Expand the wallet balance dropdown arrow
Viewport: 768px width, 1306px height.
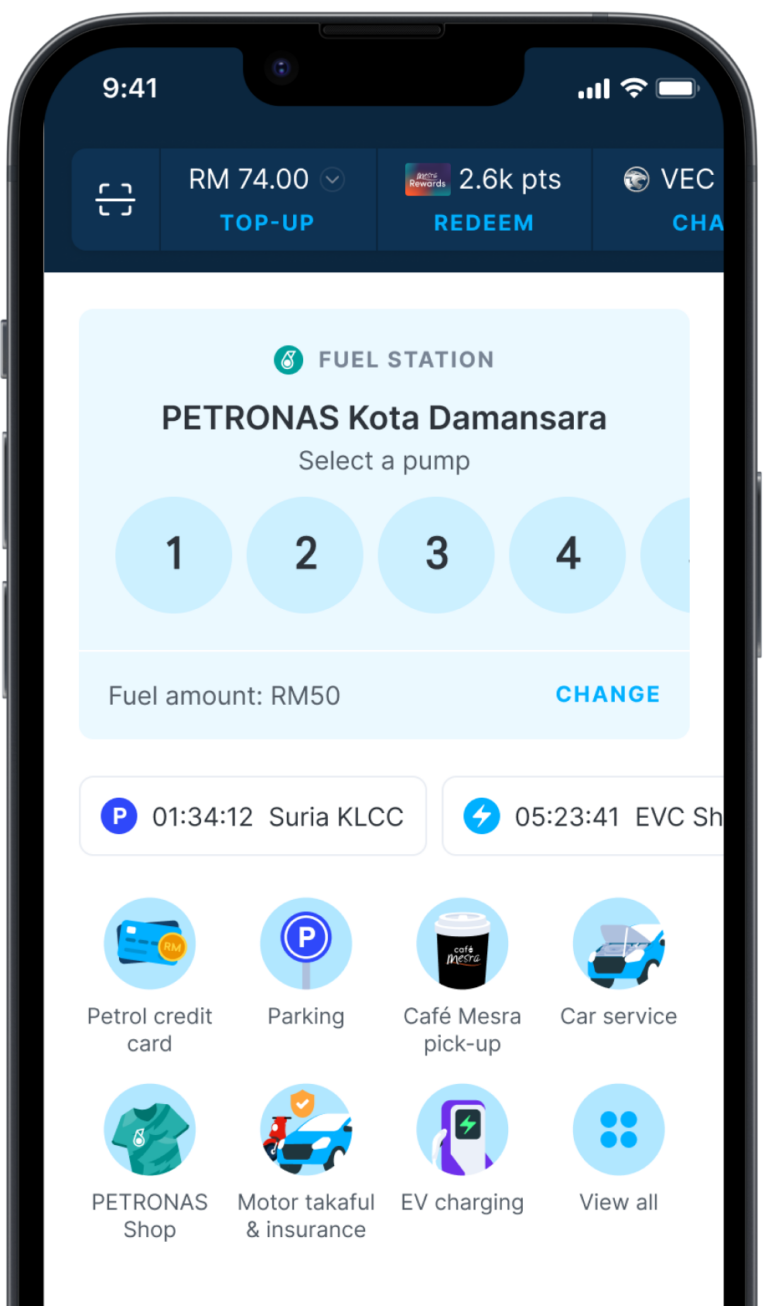click(332, 180)
